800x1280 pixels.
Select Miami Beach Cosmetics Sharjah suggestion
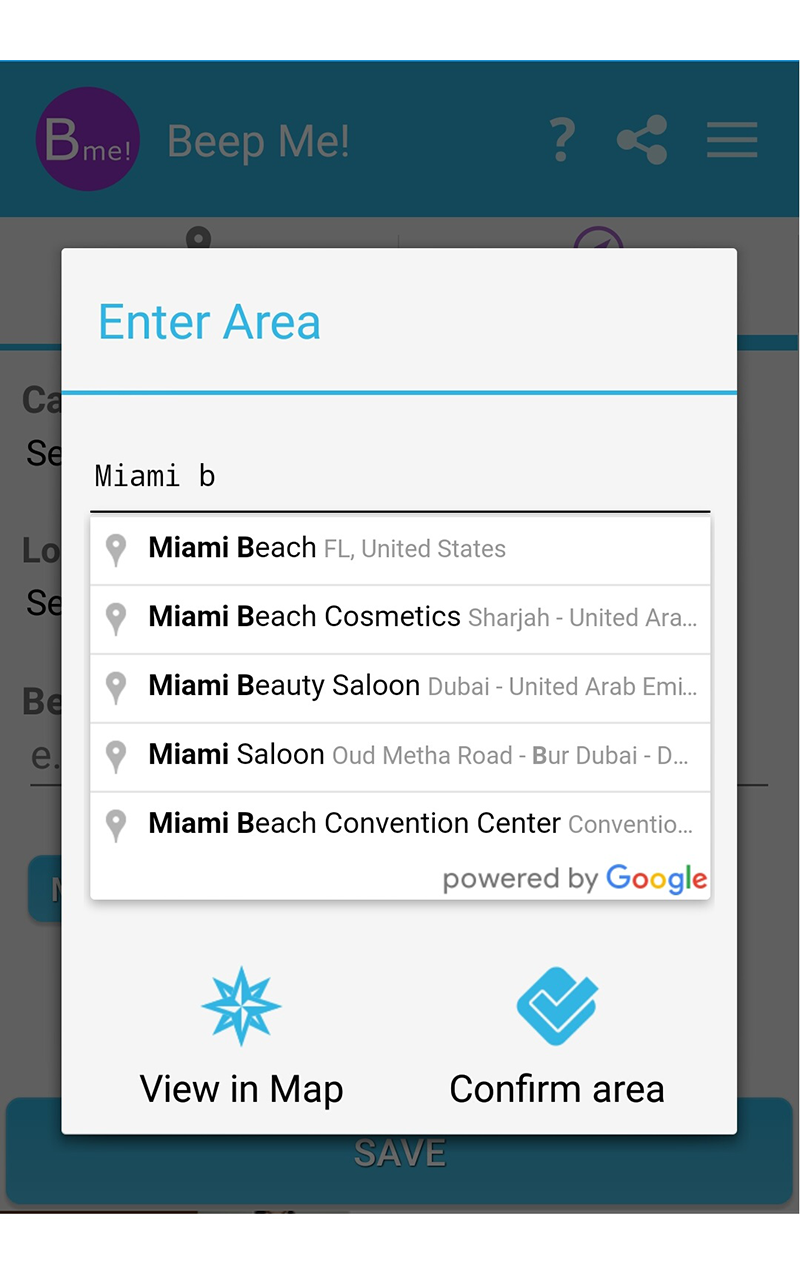pyautogui.click(x=400, y=617)
